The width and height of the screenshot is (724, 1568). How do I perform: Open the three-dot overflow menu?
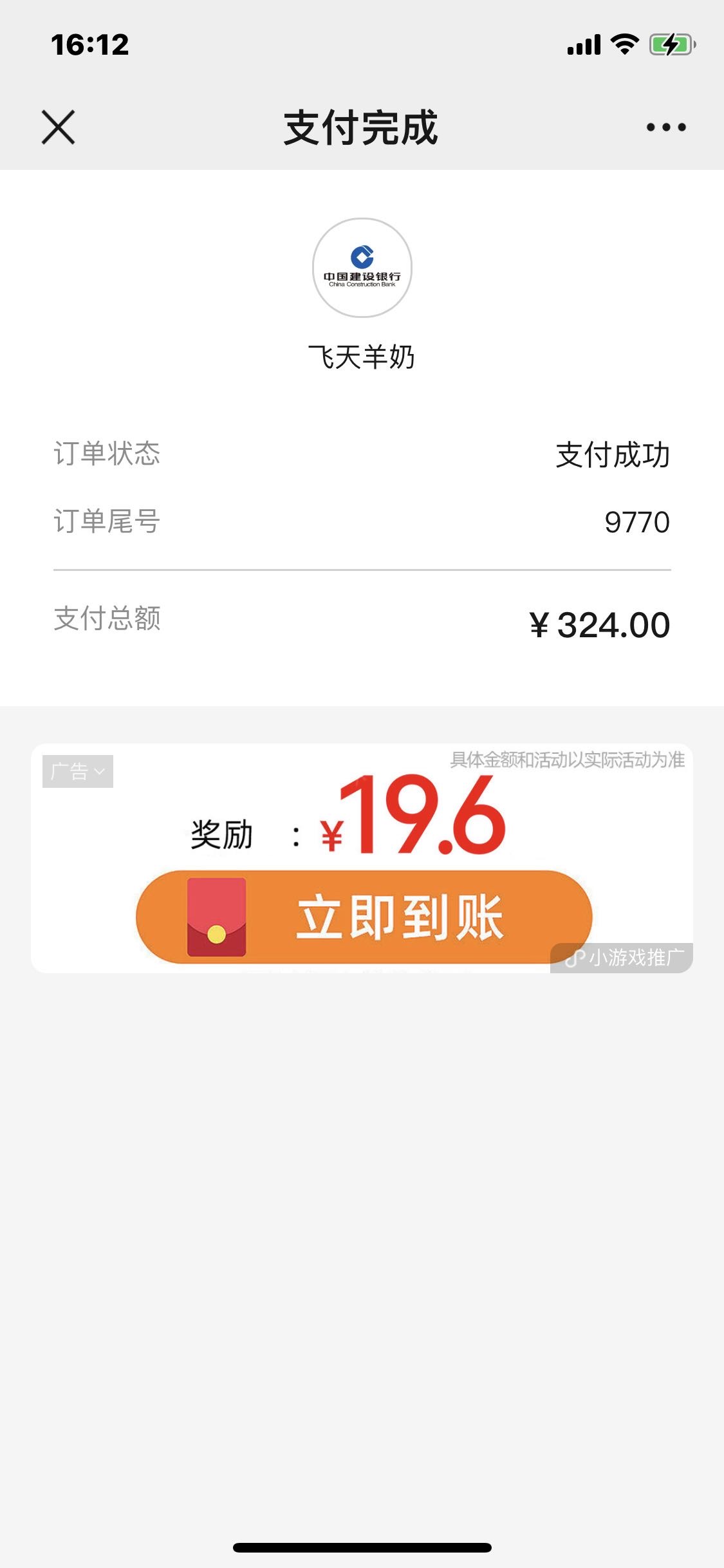pyautogui.click(x=666, y=127)
